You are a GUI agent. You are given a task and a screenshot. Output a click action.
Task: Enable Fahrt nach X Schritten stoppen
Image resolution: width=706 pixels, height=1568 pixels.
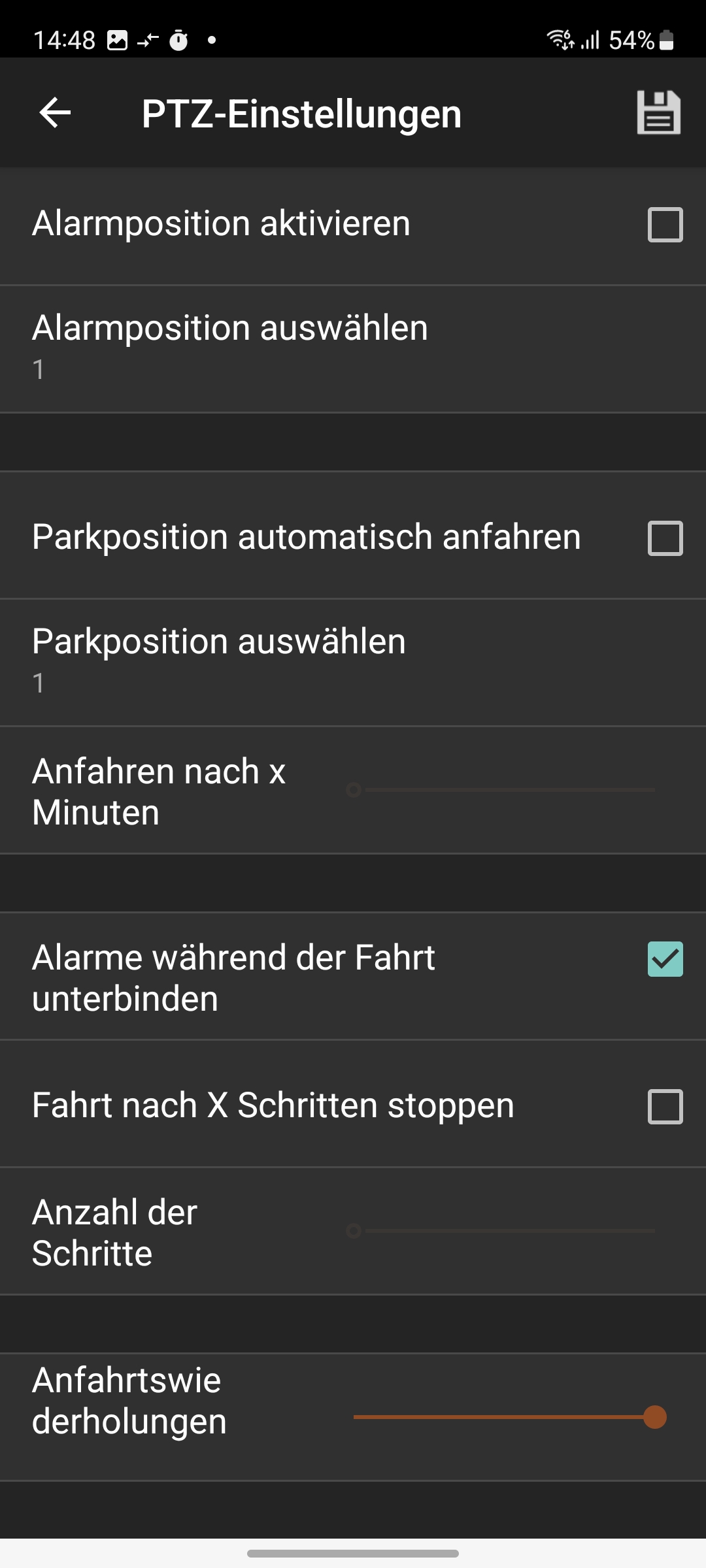click(665, 1107)
